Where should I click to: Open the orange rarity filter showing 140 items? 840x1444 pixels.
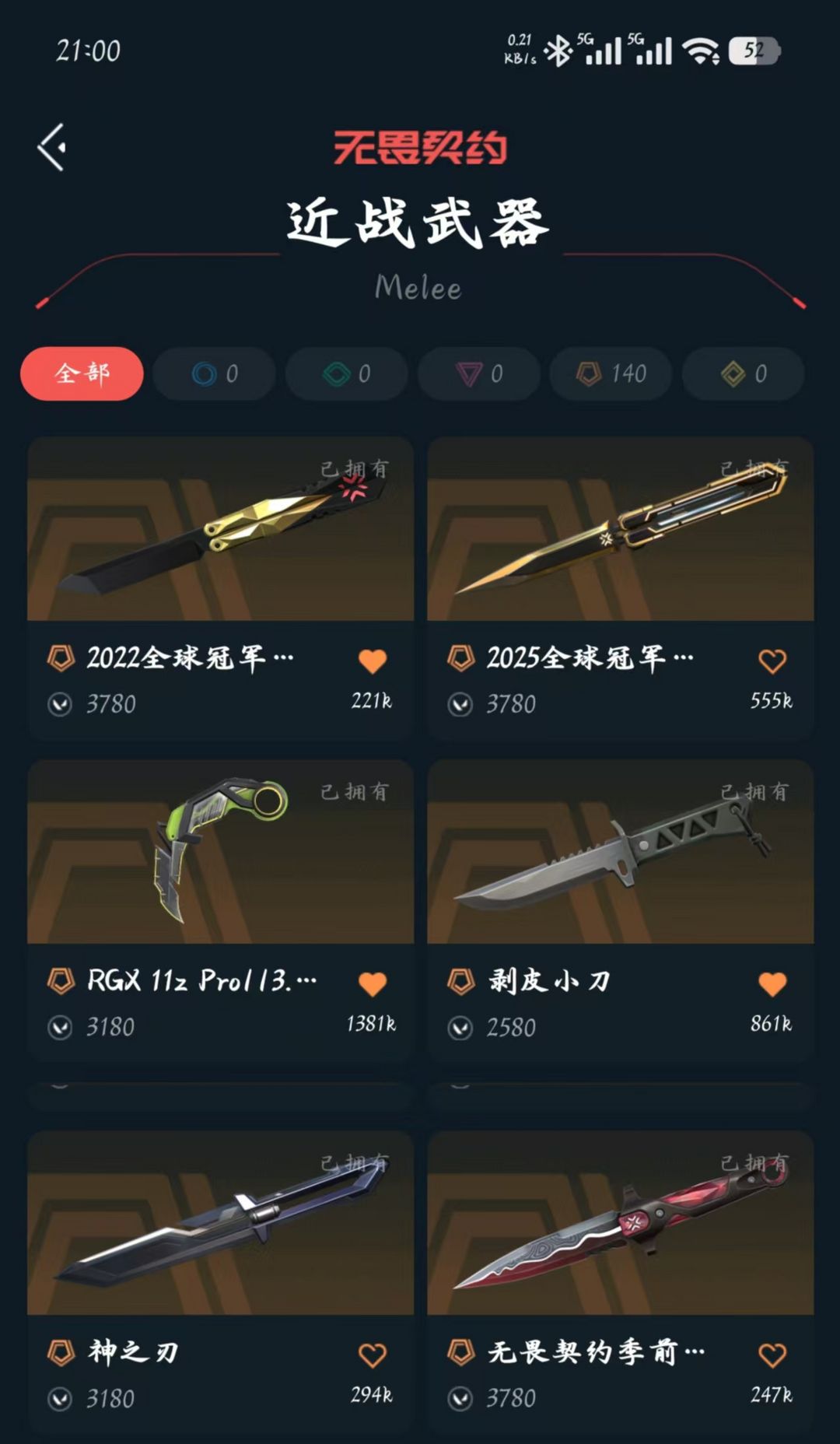tap(611, 374)
